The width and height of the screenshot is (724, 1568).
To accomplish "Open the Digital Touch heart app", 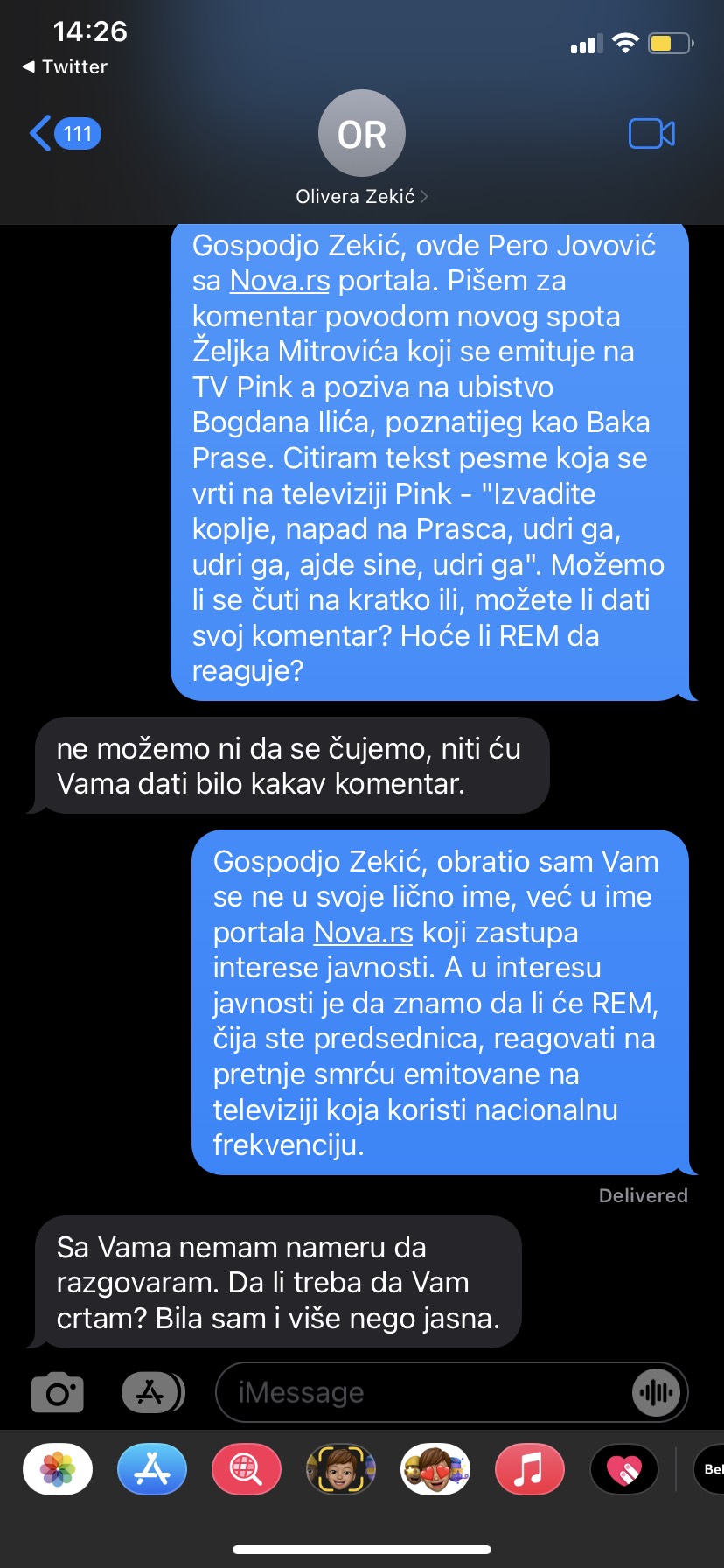I will click(x=624, y=1469).
